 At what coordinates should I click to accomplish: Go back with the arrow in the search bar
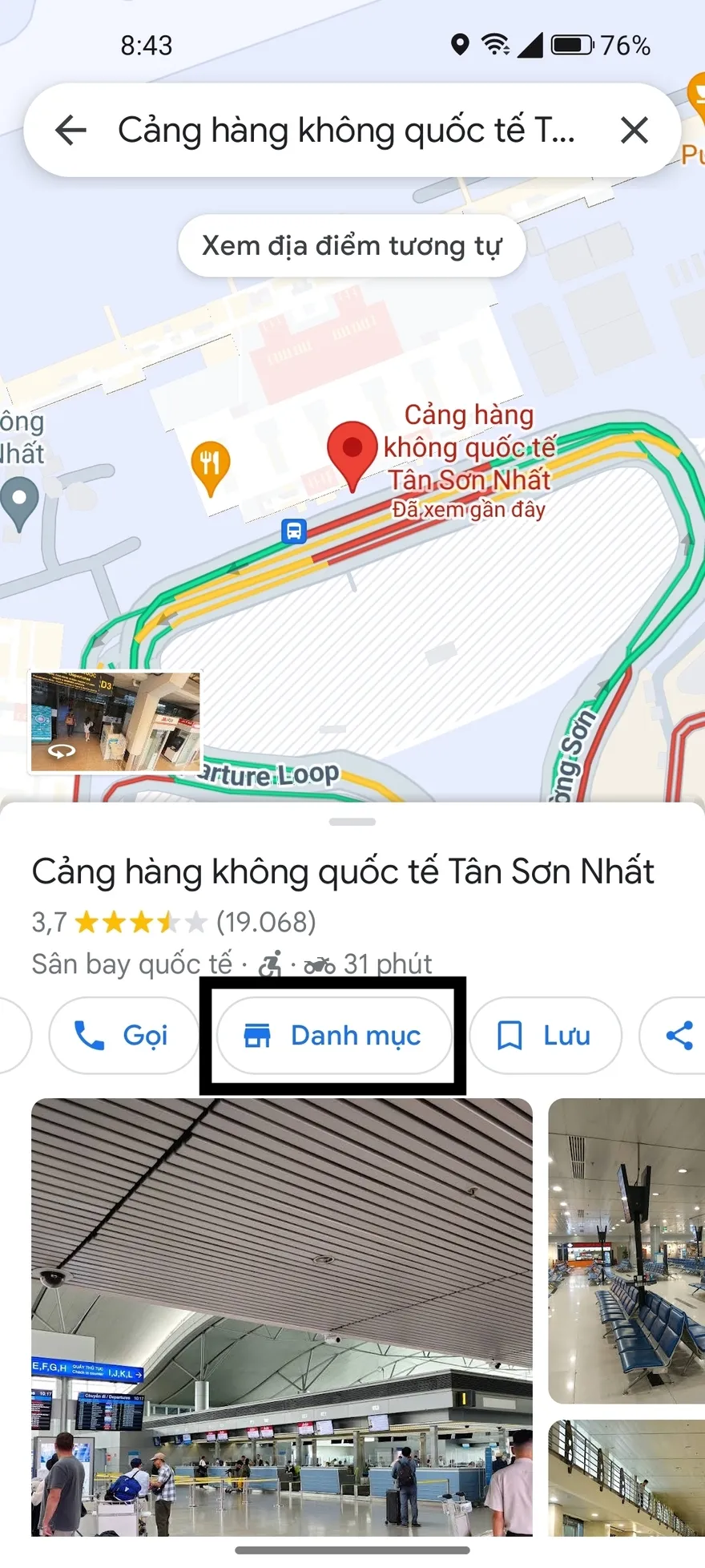(71, 130)
